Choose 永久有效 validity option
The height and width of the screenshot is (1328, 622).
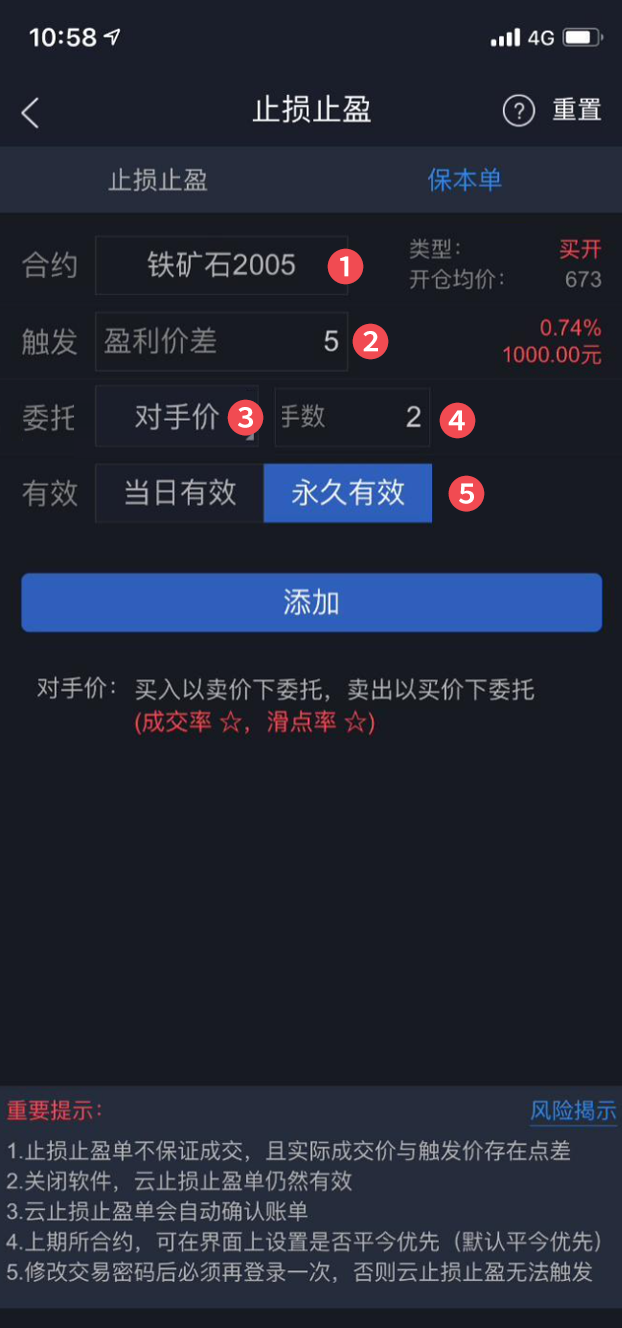(348, 493)
